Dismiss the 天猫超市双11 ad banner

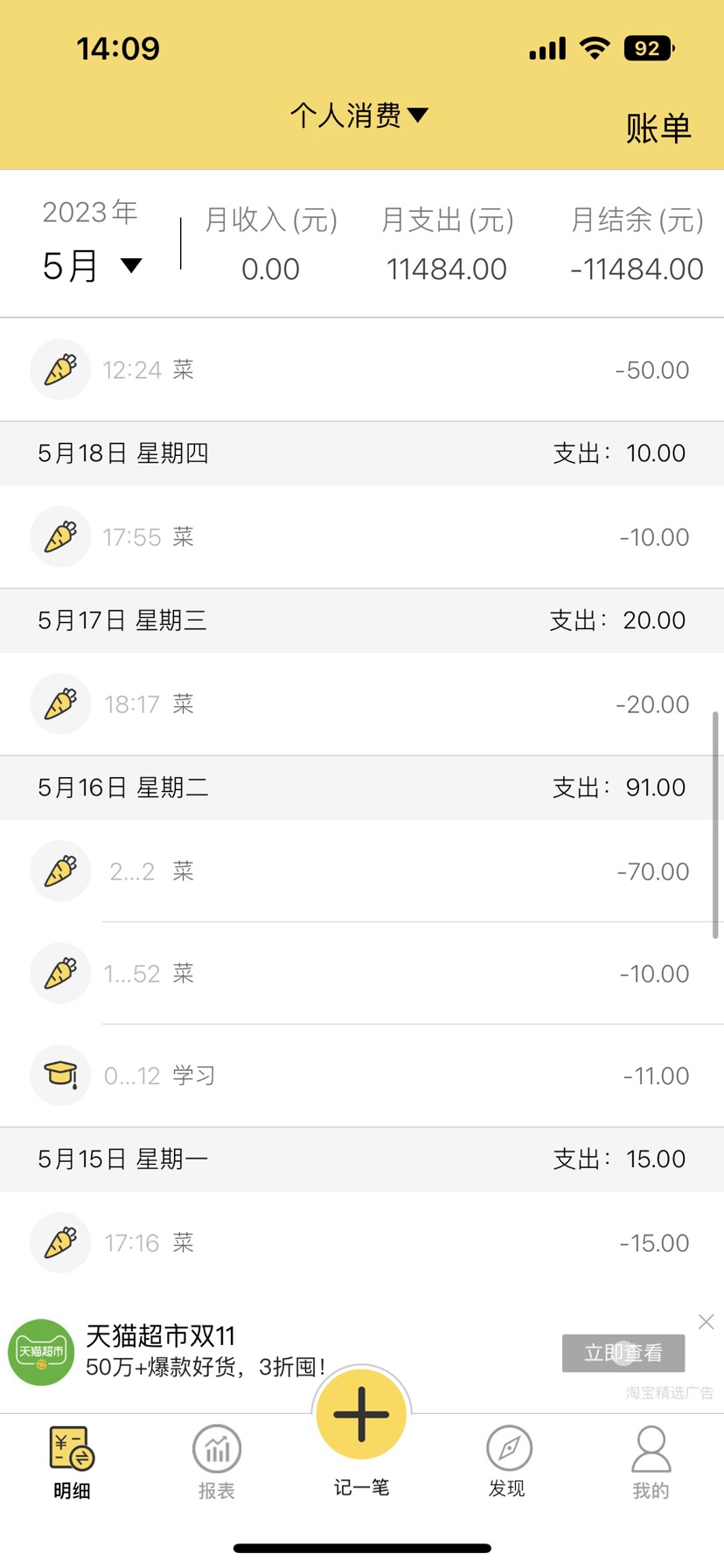(x=706, y=1322)
